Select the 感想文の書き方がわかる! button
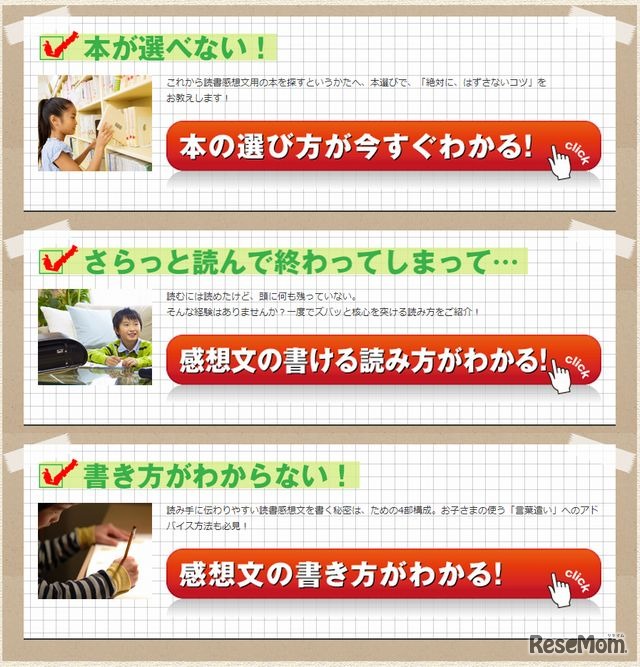The width and height of the screenshot is (640, 667). tap(383, 575)
